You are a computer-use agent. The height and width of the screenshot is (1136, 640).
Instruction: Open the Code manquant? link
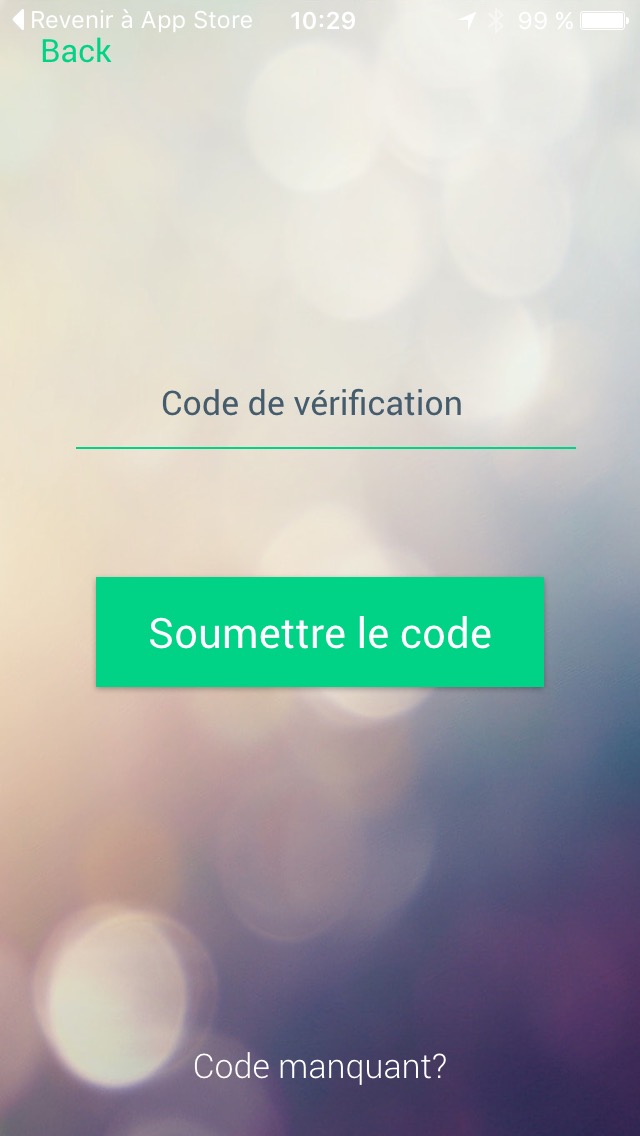[x=320, y=1066]
